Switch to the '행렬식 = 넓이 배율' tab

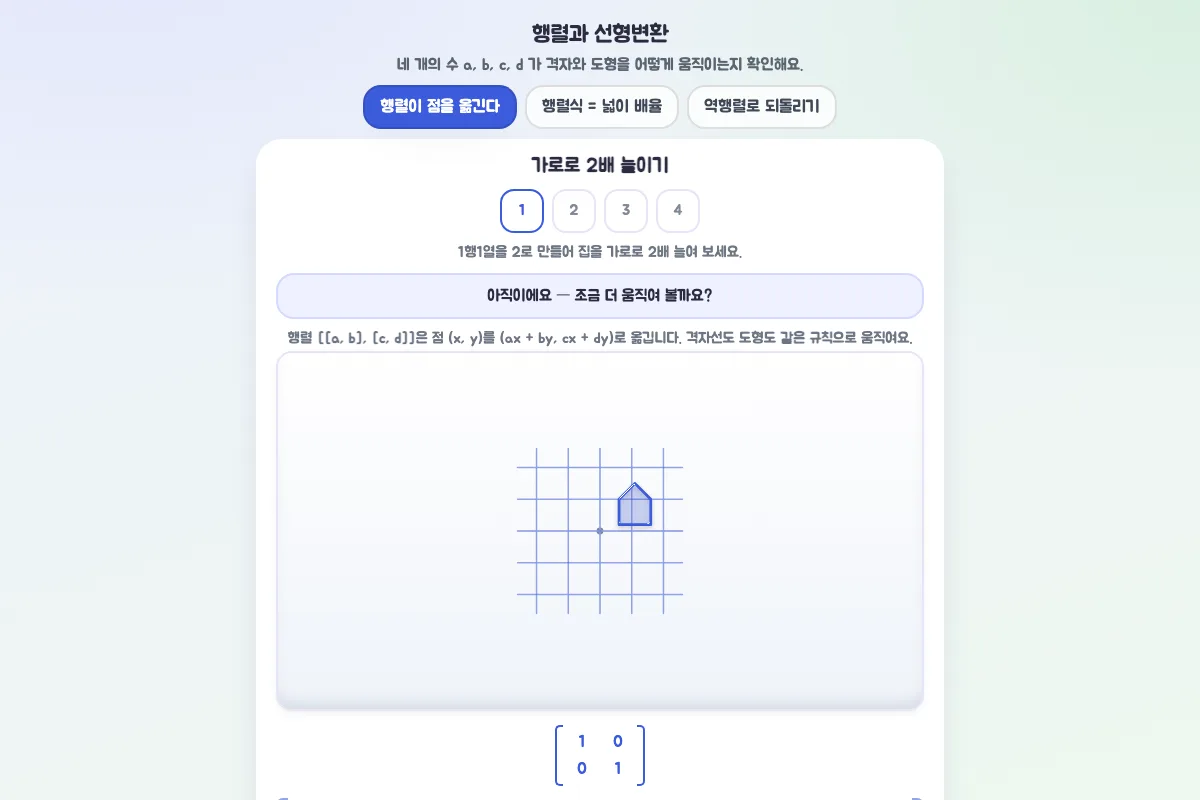point(602,107)
